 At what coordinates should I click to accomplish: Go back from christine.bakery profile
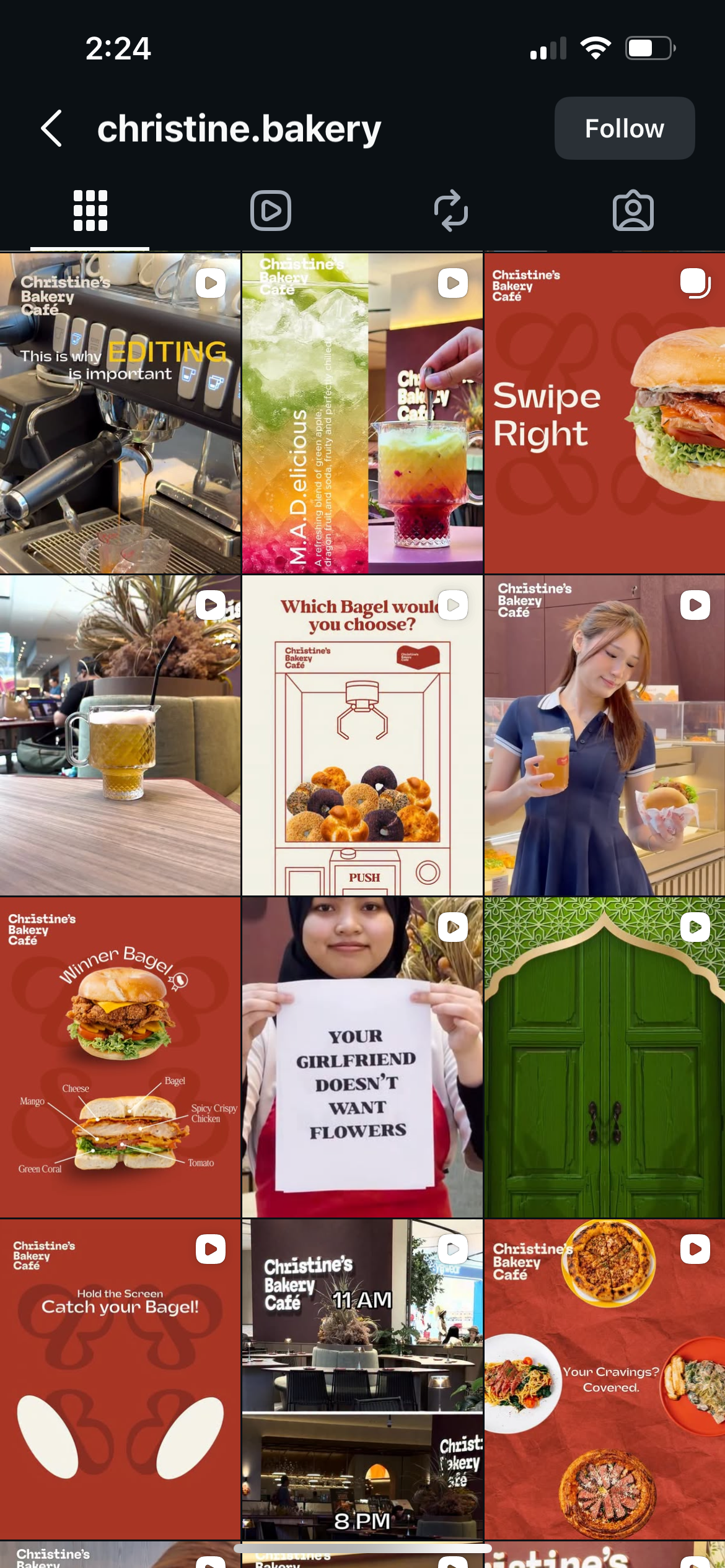point(51,129)
